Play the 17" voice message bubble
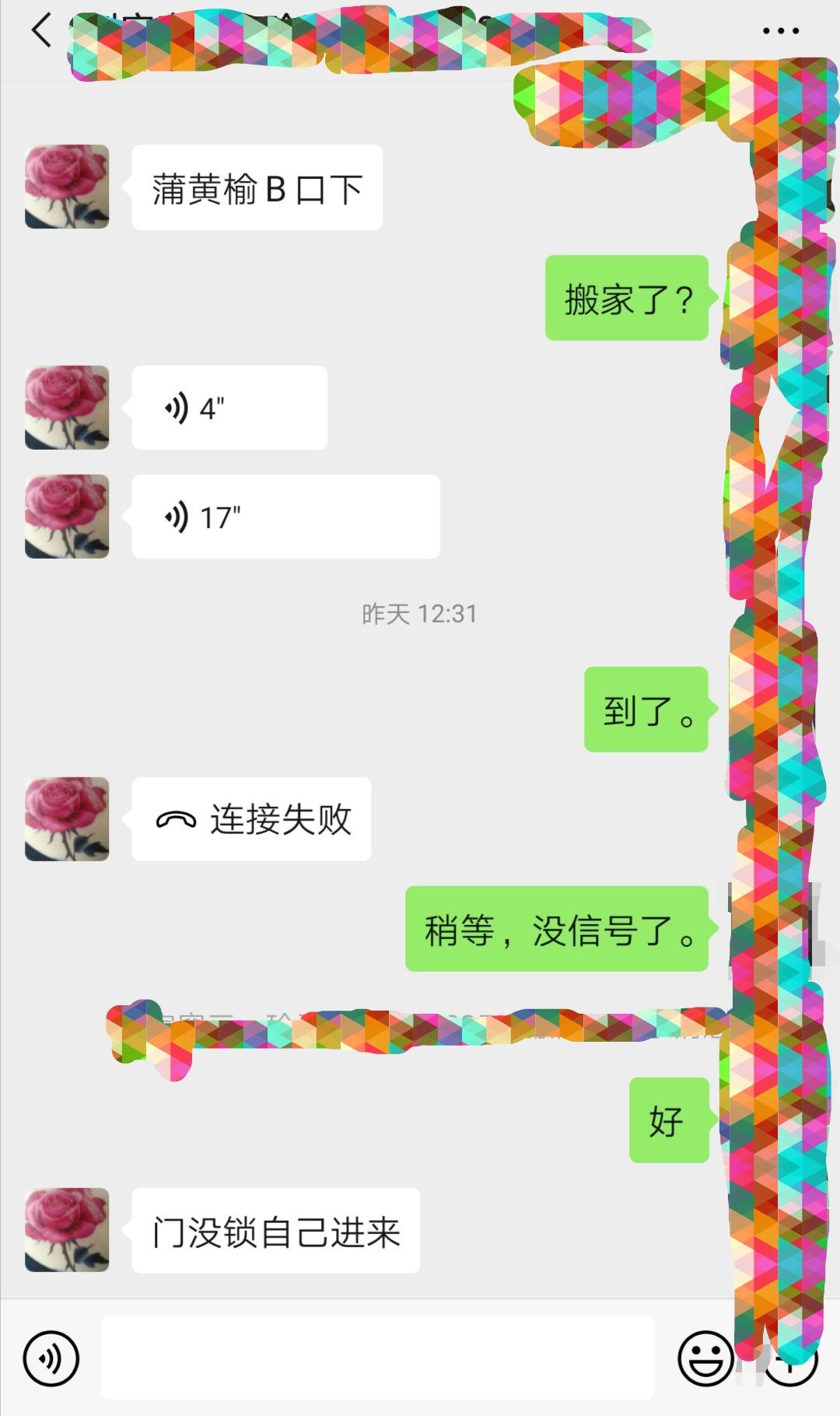Image resolution: width=840 pixels, height=1416 pixels. [286, 516]
